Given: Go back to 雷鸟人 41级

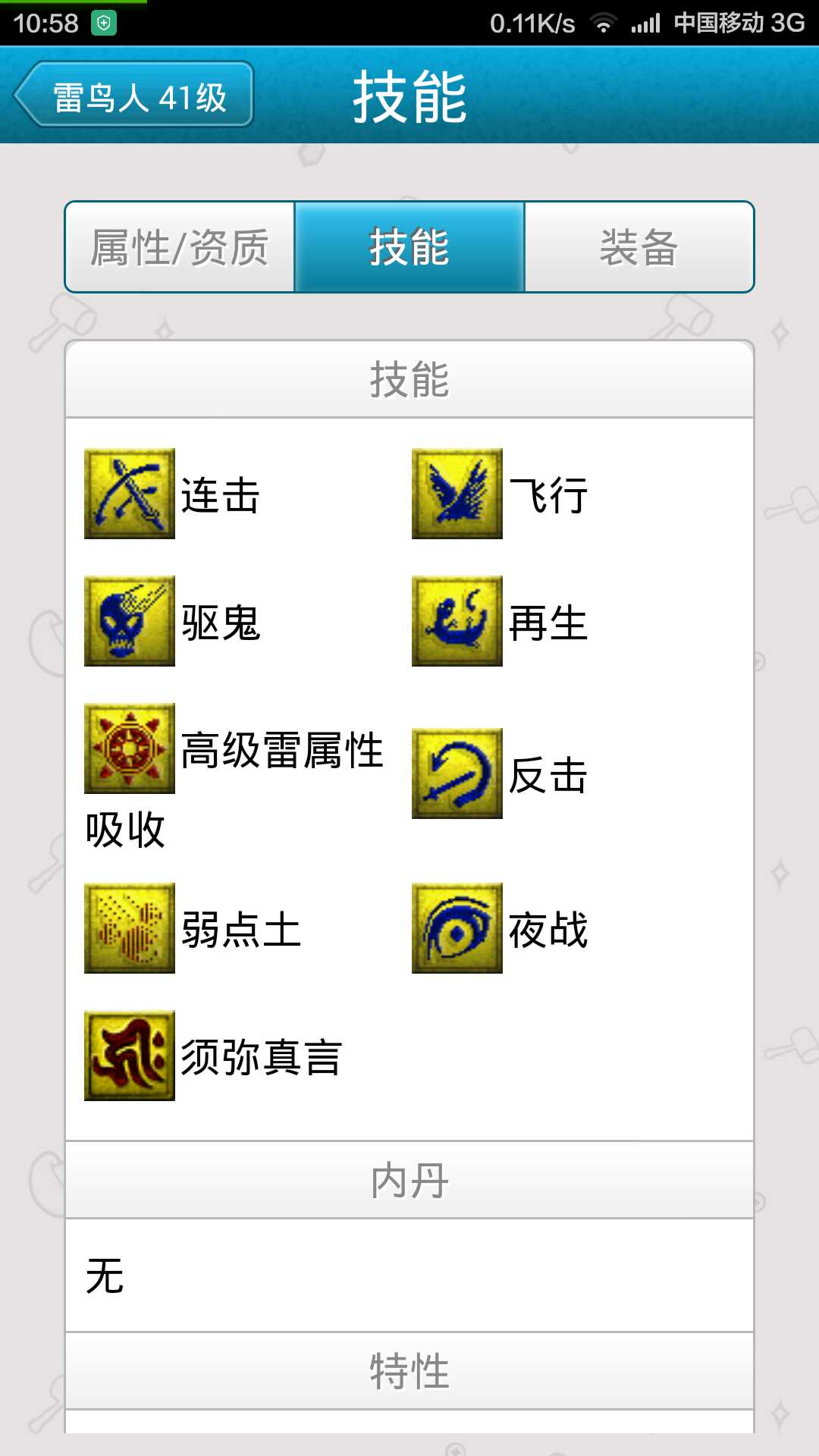Looking at the screenshot, I should point(134,95).
